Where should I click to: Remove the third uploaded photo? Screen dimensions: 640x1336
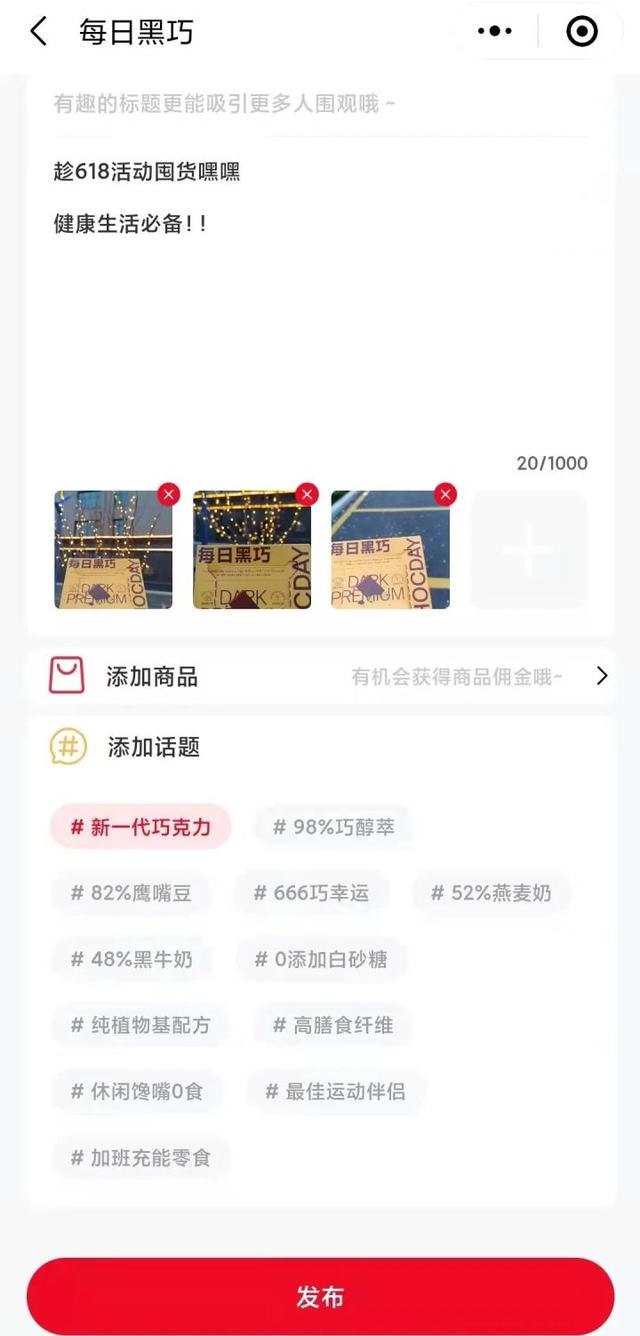pos(446,494)
